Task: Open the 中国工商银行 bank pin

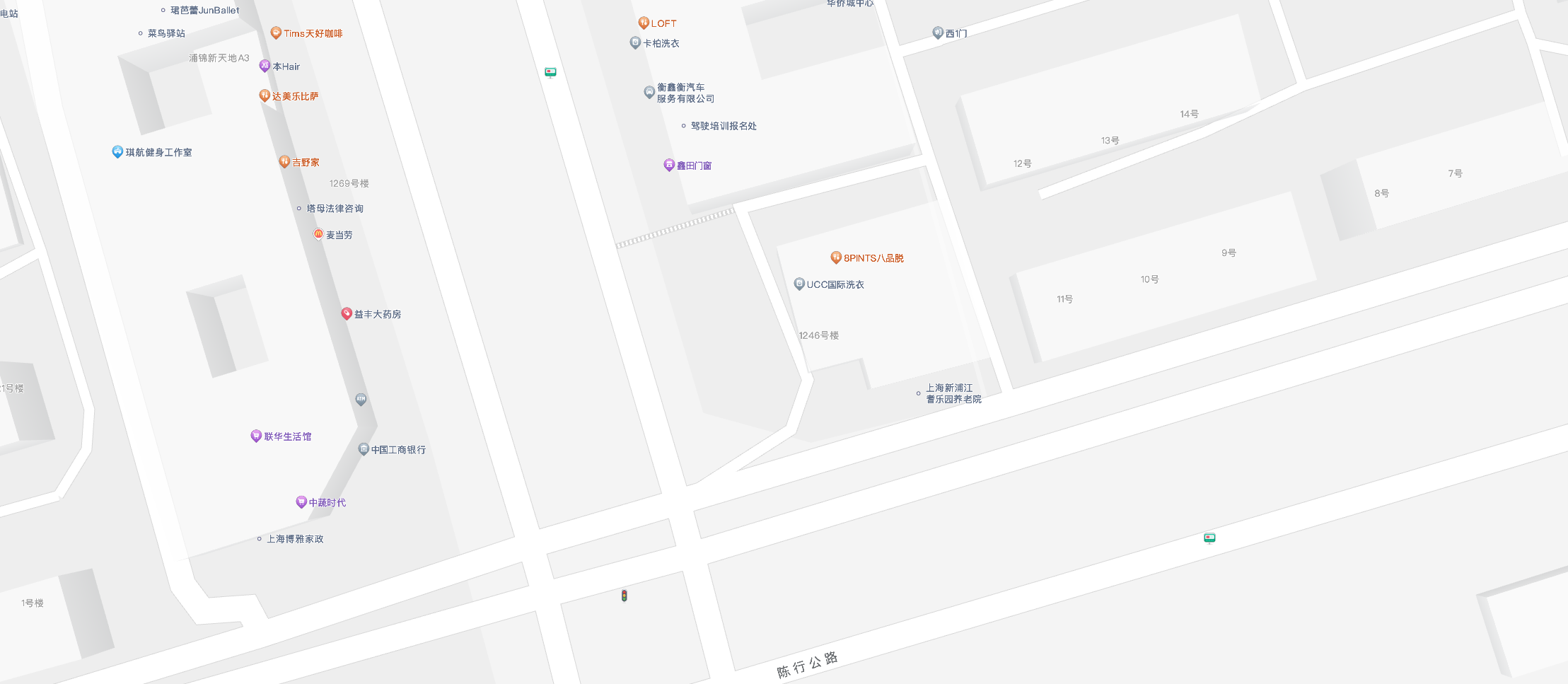Action: click(364, 448)
